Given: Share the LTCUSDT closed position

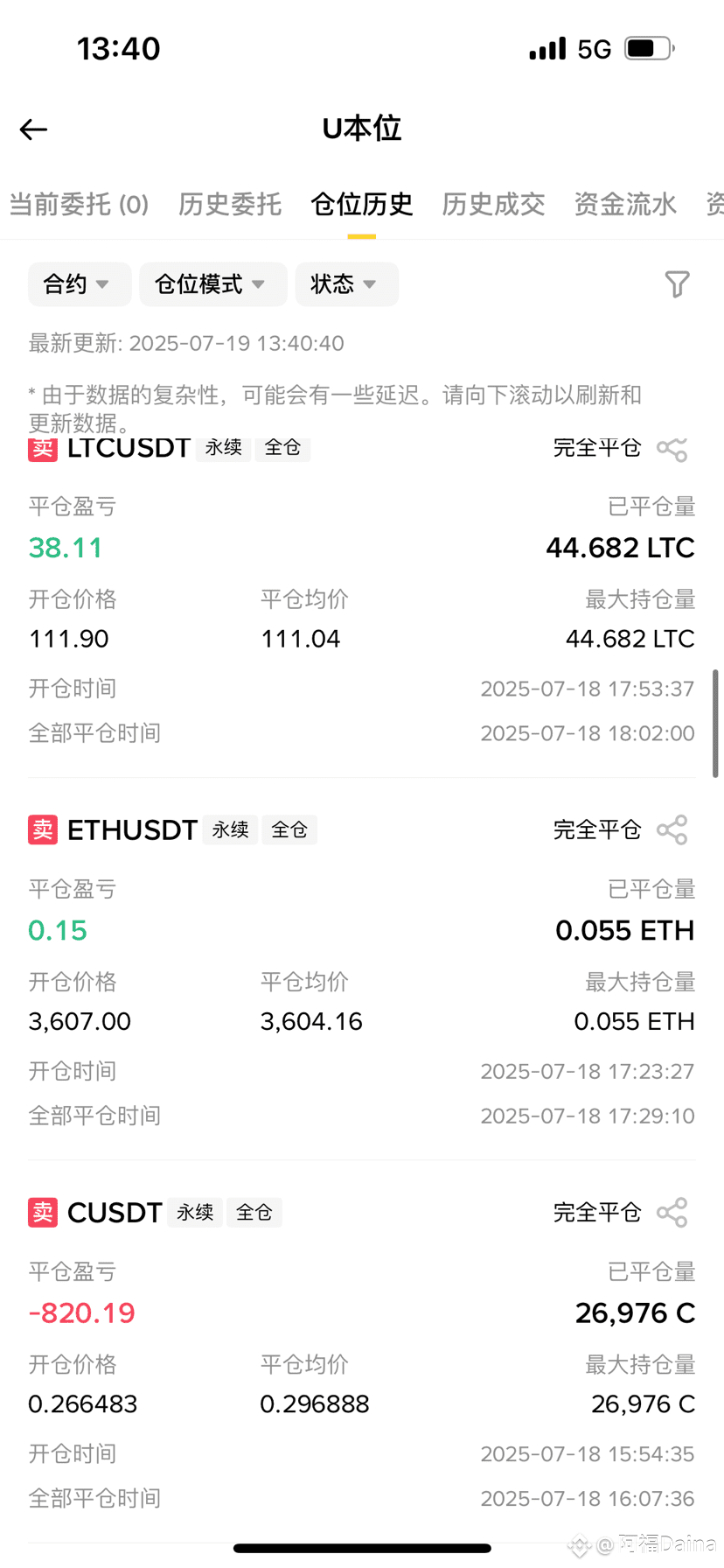Looking at the screenshot, I should 672,449.
